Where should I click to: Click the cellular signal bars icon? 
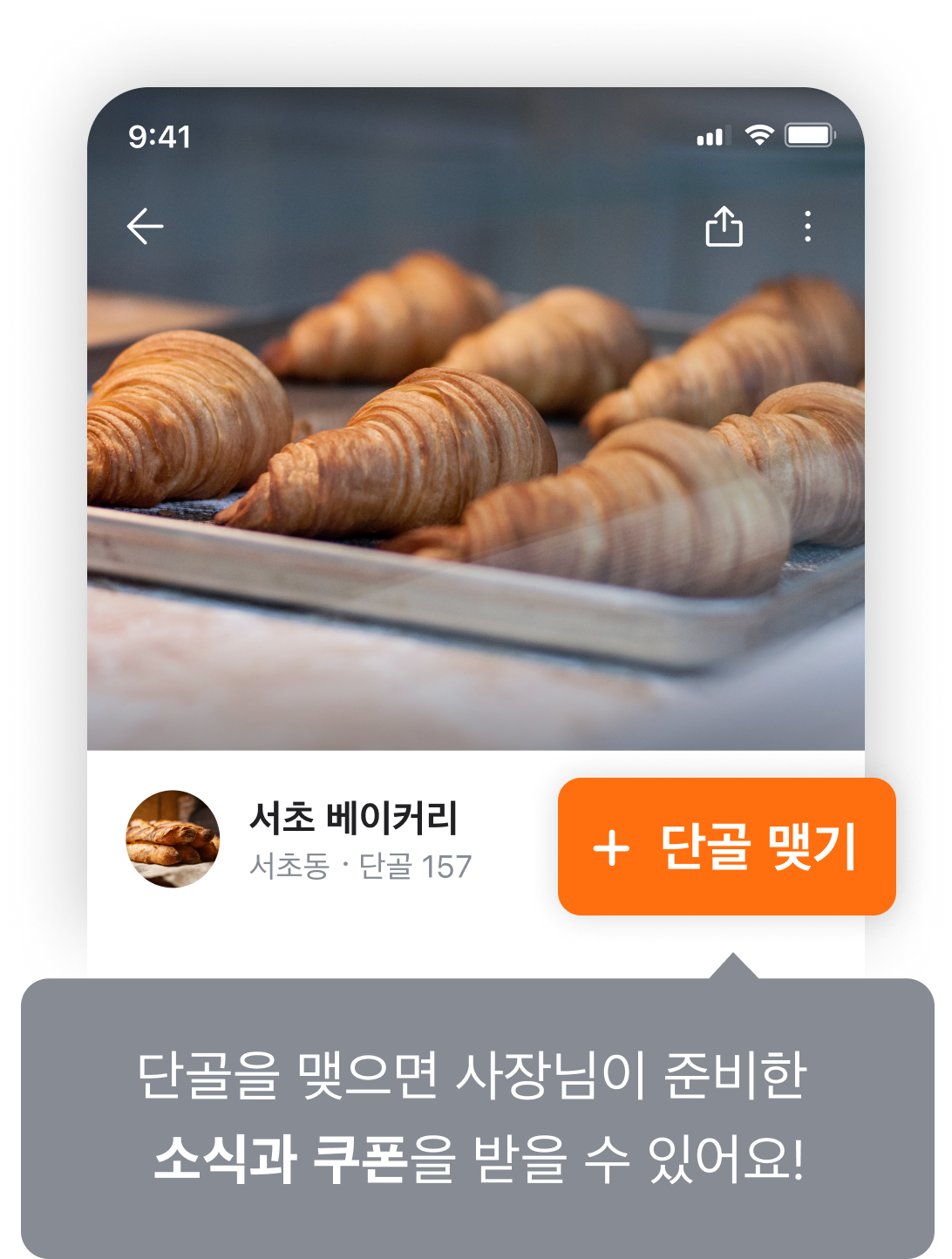pos(711,137)
